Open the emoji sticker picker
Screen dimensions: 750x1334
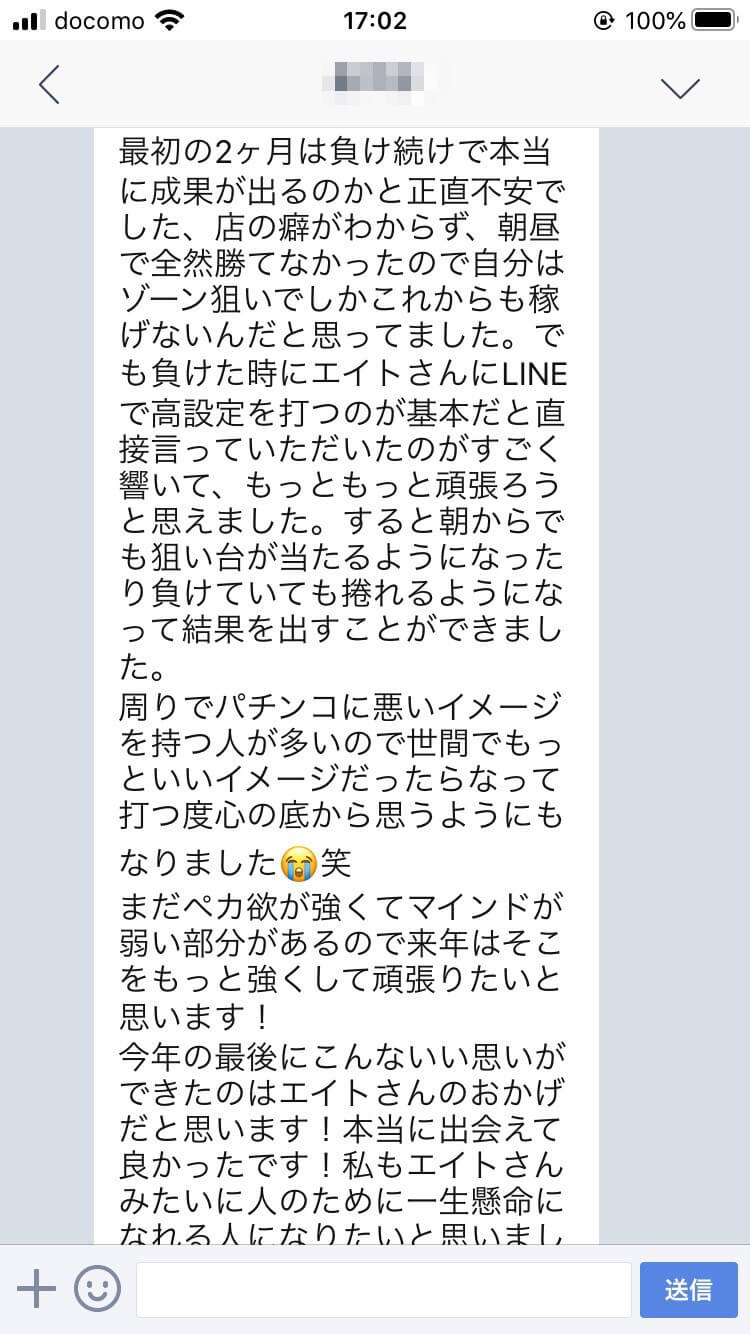click(97, 1289)
